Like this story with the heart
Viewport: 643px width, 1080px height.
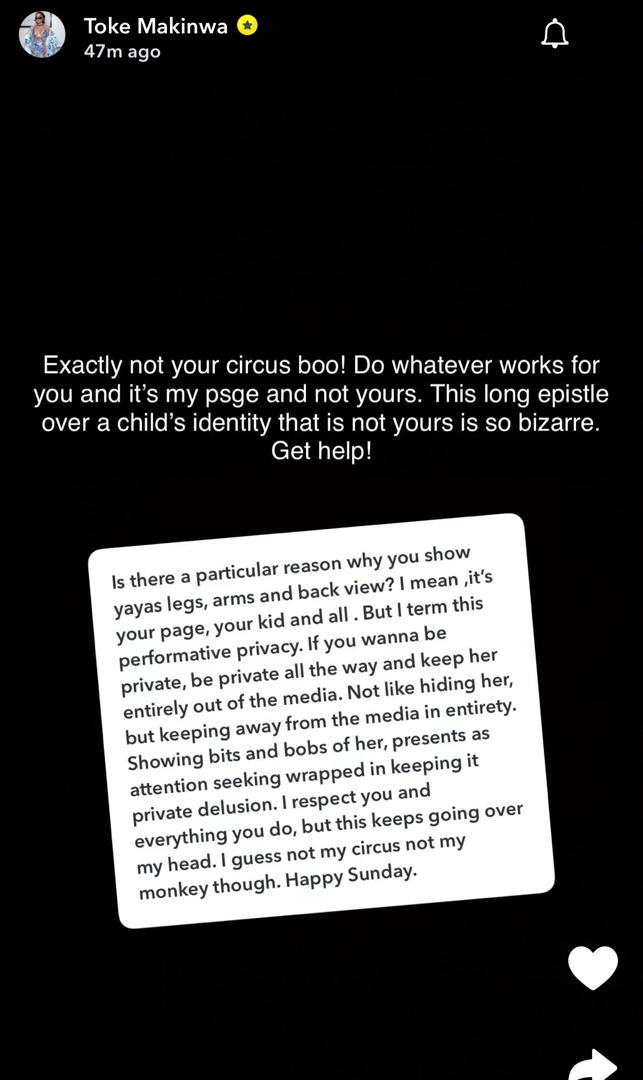point(592,966)
